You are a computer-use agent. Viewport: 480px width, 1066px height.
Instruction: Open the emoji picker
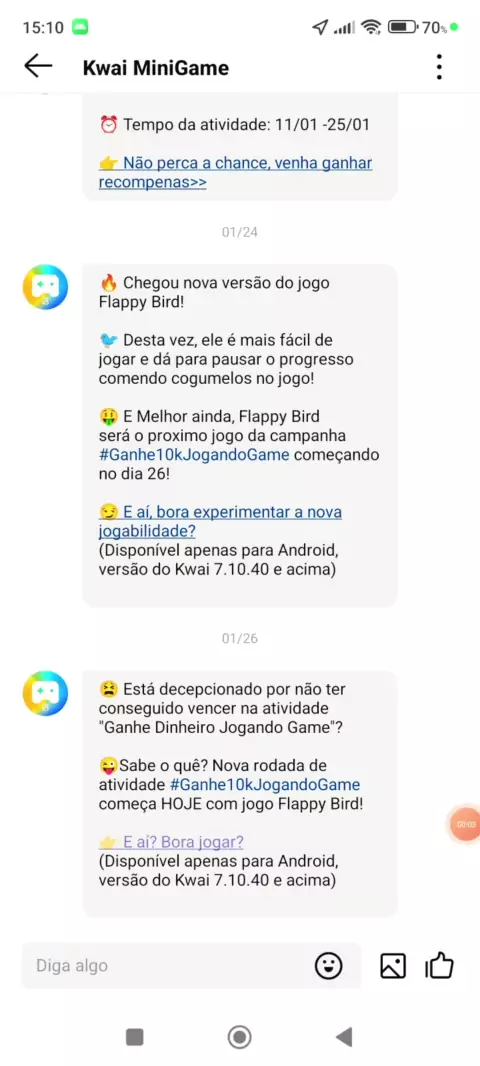click(x=328, y=965)
